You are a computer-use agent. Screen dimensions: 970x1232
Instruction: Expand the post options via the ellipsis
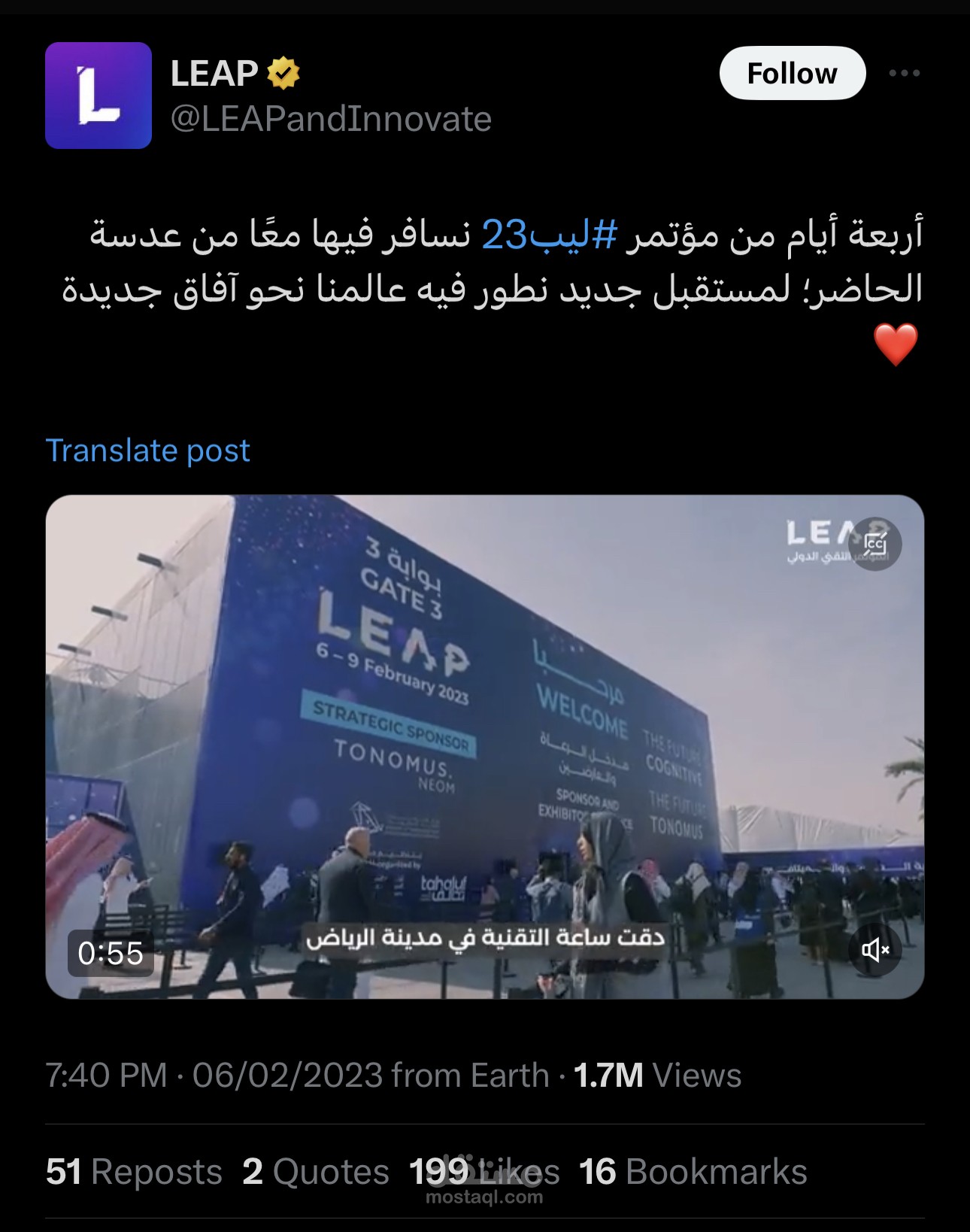coord(905,72)
